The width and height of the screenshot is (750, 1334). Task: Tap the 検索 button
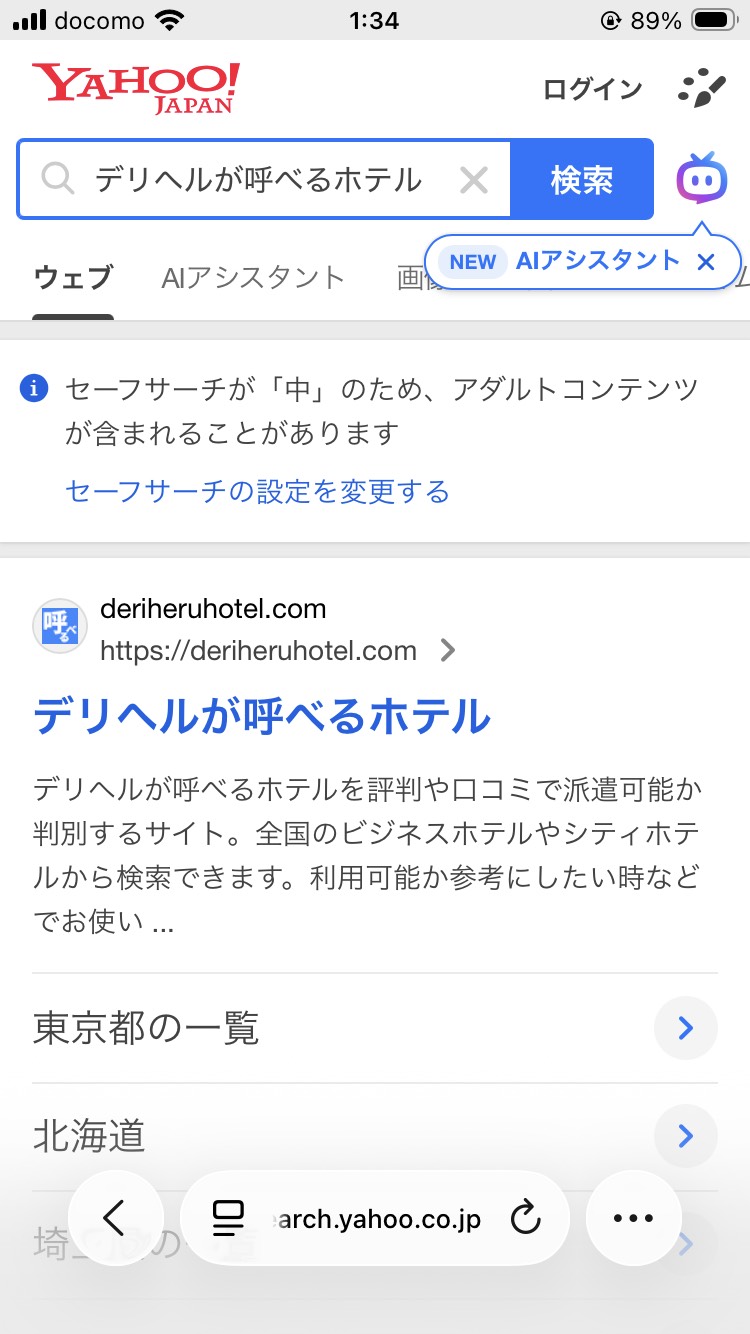[x=581, y=180]
